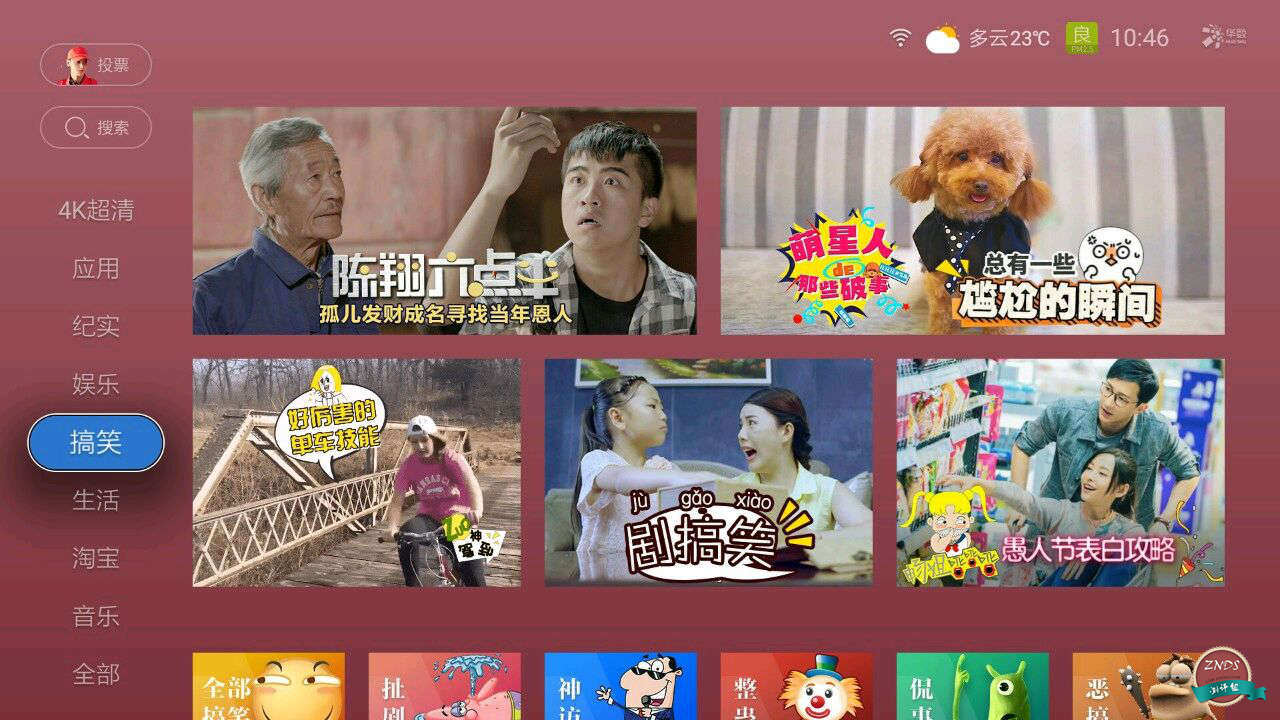
Task: Switch to the 音乐 category
Action: click(96, 616)
